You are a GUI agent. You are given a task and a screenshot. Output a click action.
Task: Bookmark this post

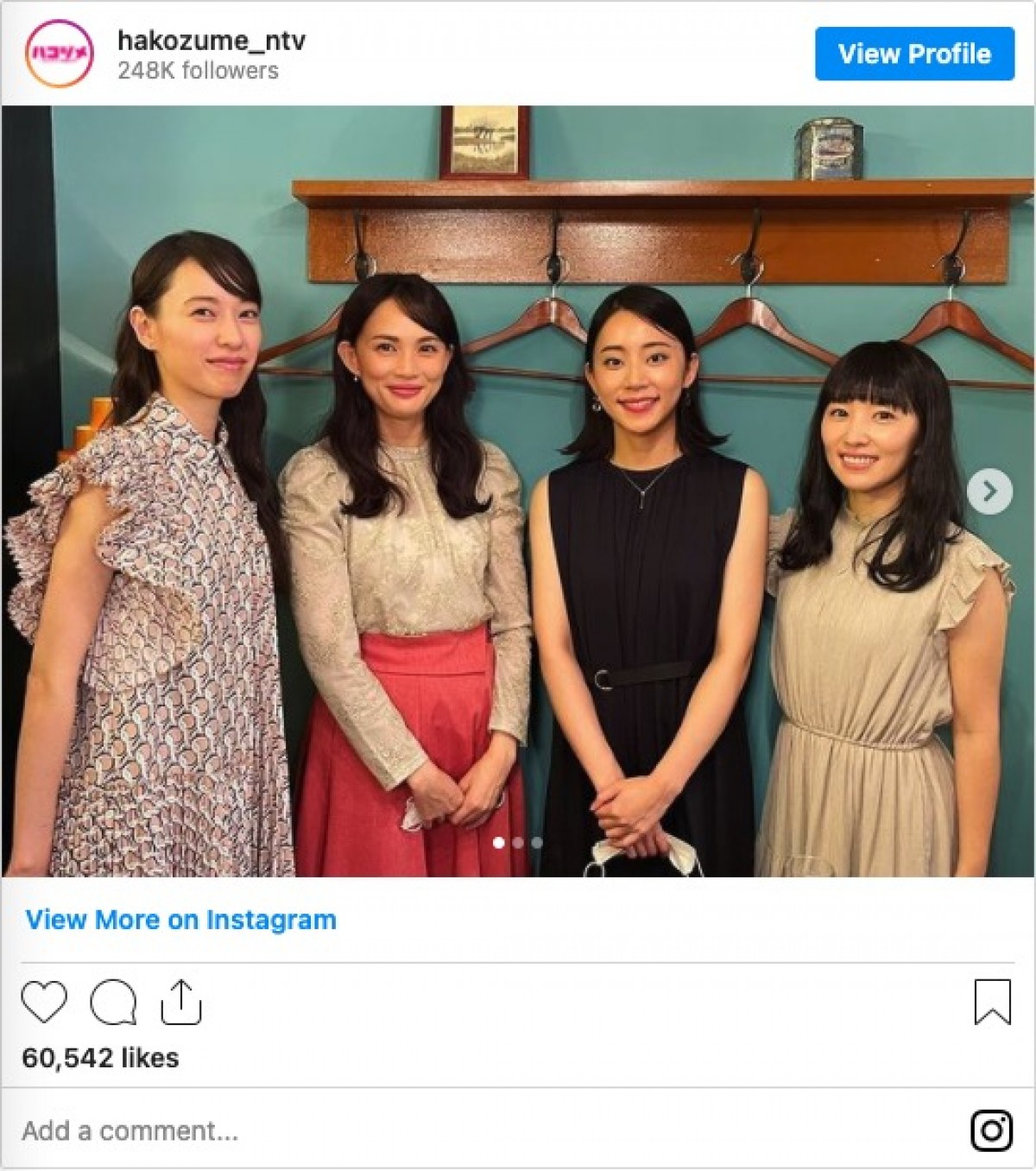(992, 1002)
